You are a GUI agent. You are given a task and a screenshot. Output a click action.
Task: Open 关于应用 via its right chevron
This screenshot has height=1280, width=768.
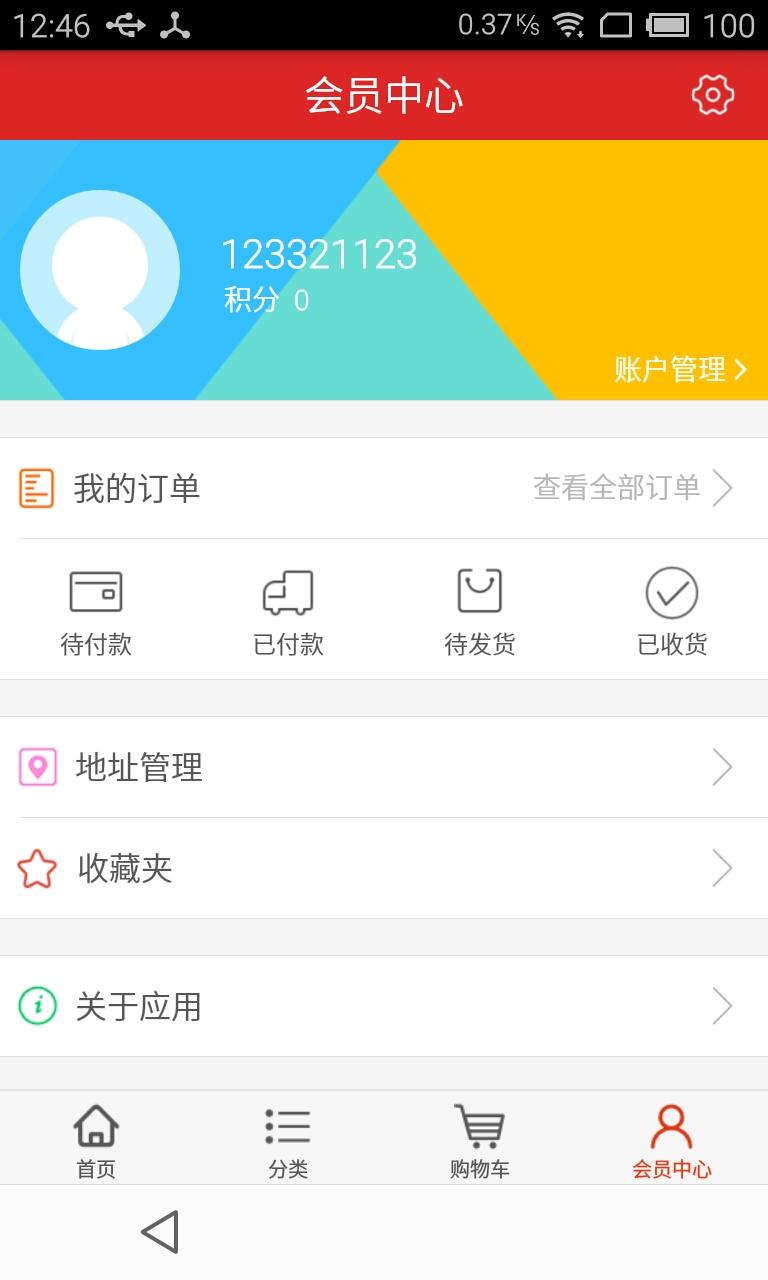tap(722, 1007)
